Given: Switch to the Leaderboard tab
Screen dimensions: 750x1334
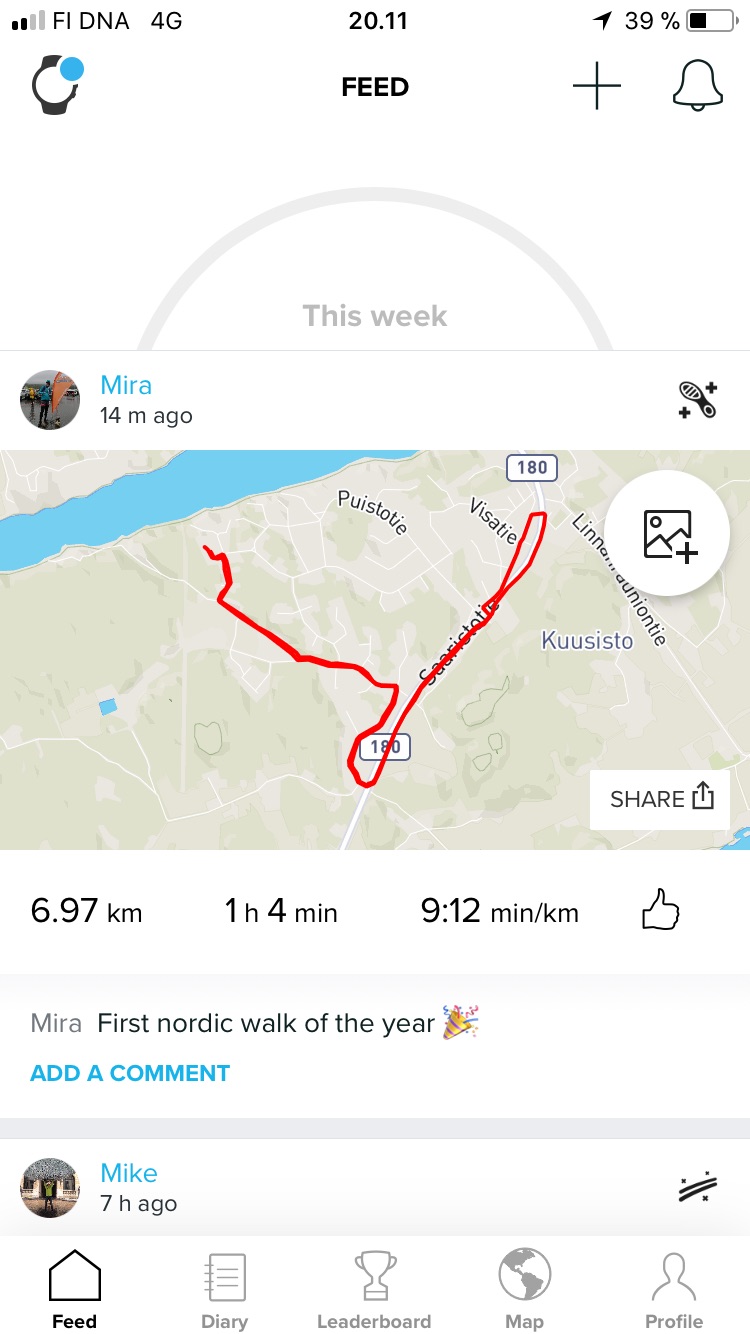Looking at the screenshot, I should tap(374, 1290).
